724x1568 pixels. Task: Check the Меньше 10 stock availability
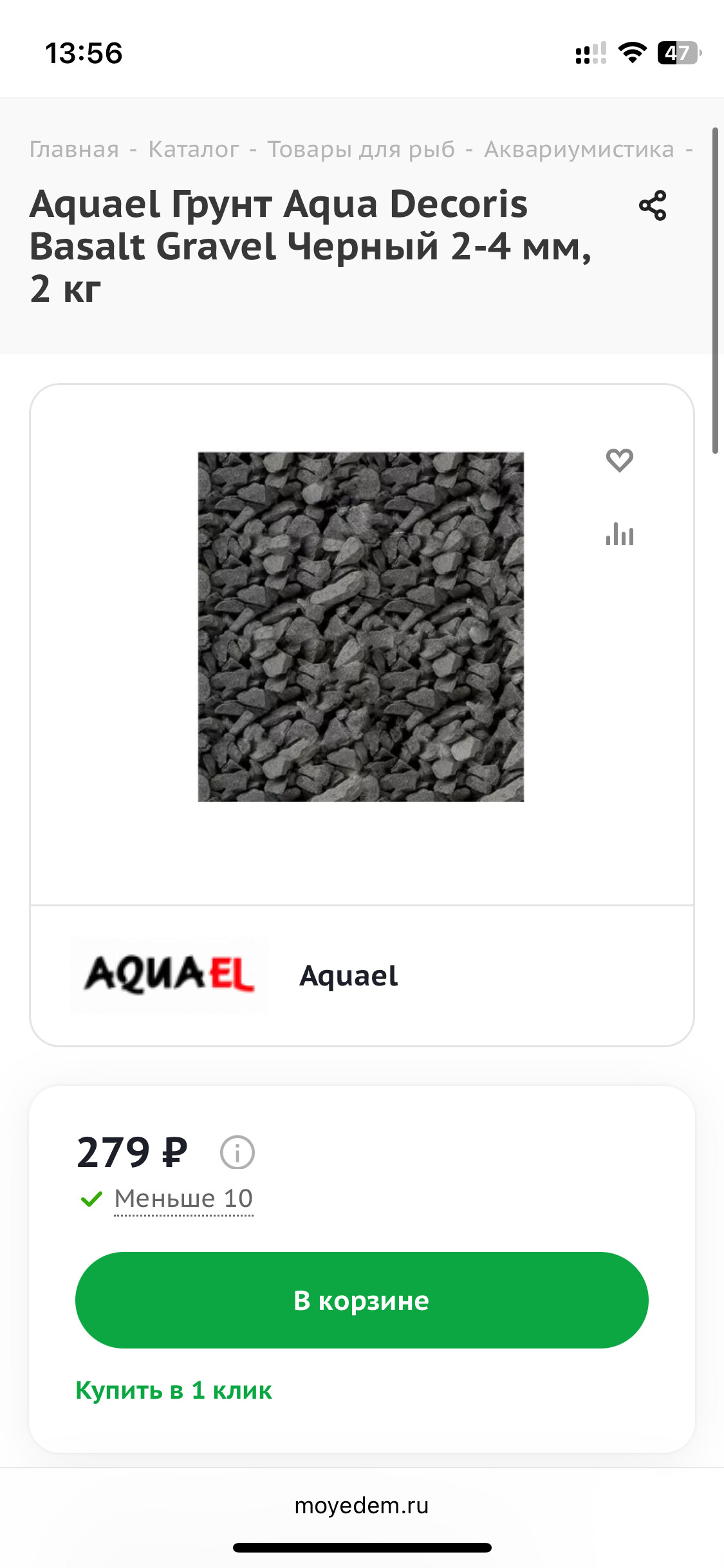(183, 1199)
